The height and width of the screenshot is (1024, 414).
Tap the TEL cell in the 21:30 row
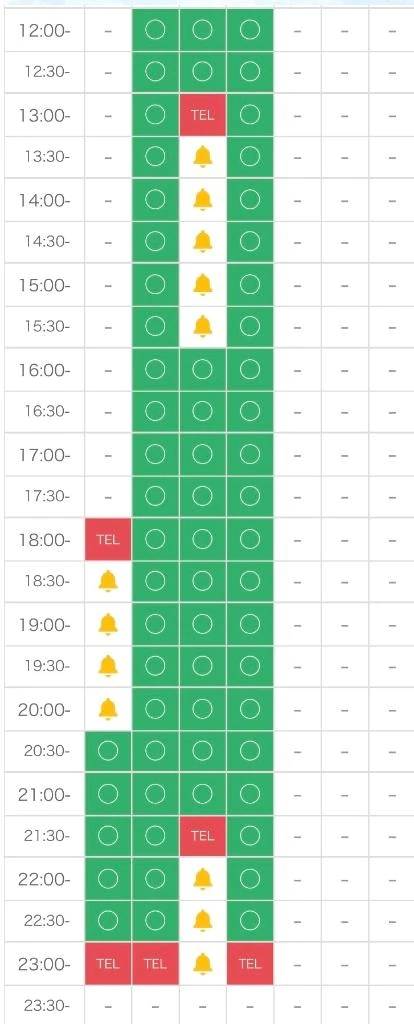(202, 836)
